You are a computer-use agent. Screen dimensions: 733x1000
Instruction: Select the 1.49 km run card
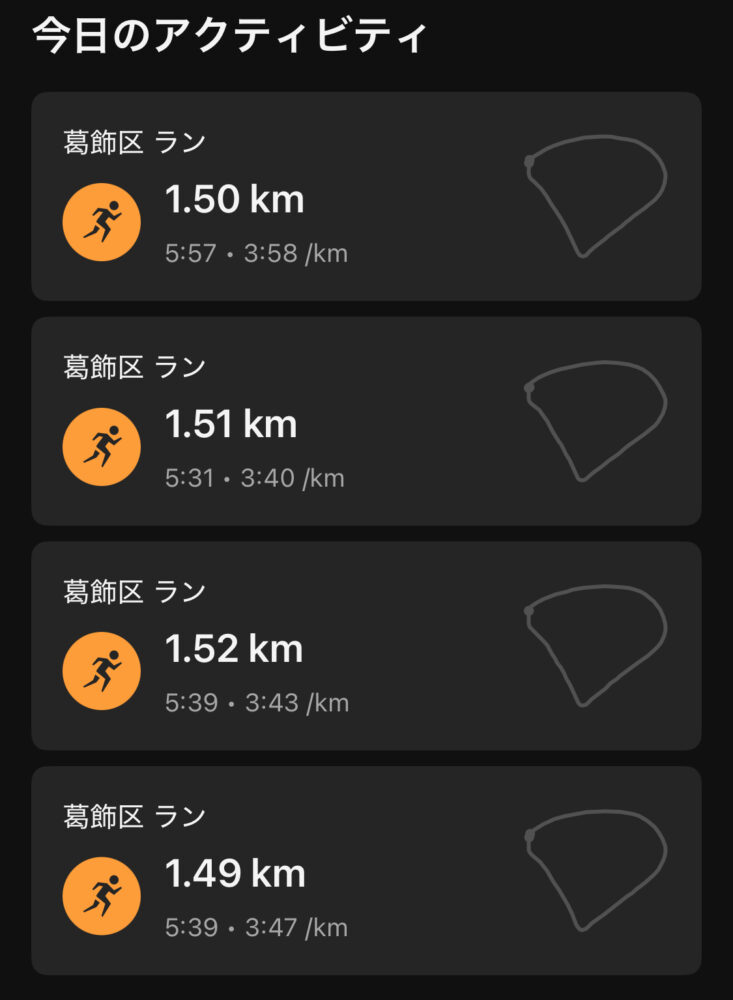(366, 870)
